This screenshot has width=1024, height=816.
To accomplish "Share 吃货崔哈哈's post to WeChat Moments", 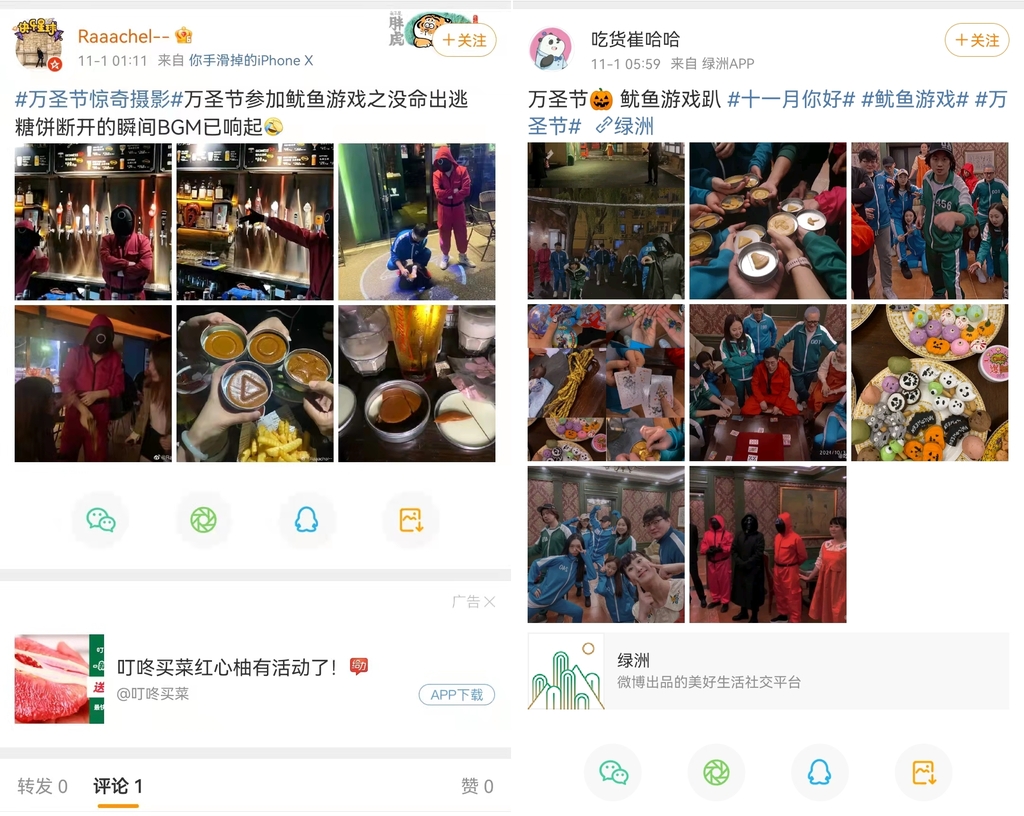I will tap(716, 772).
